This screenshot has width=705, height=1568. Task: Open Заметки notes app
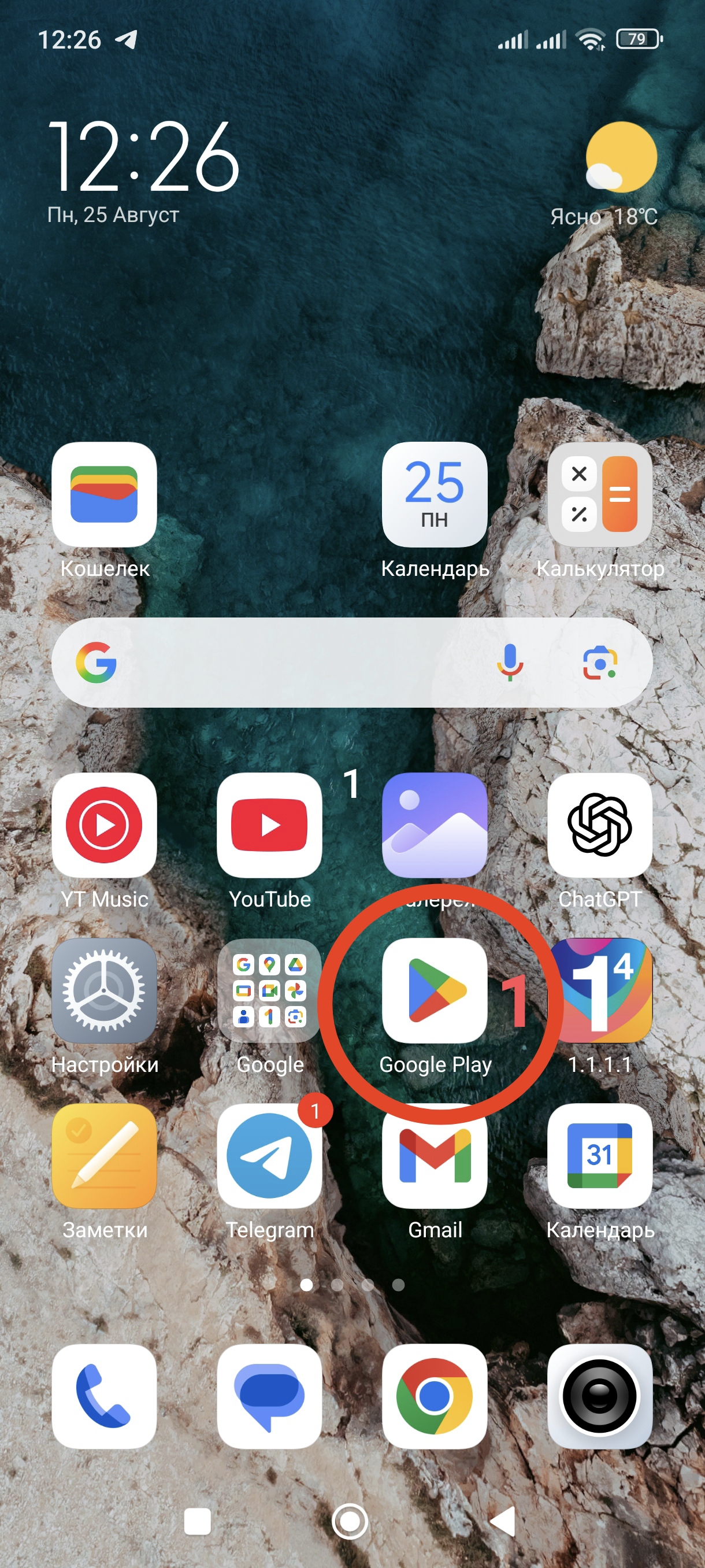[x=104, y=1156]
